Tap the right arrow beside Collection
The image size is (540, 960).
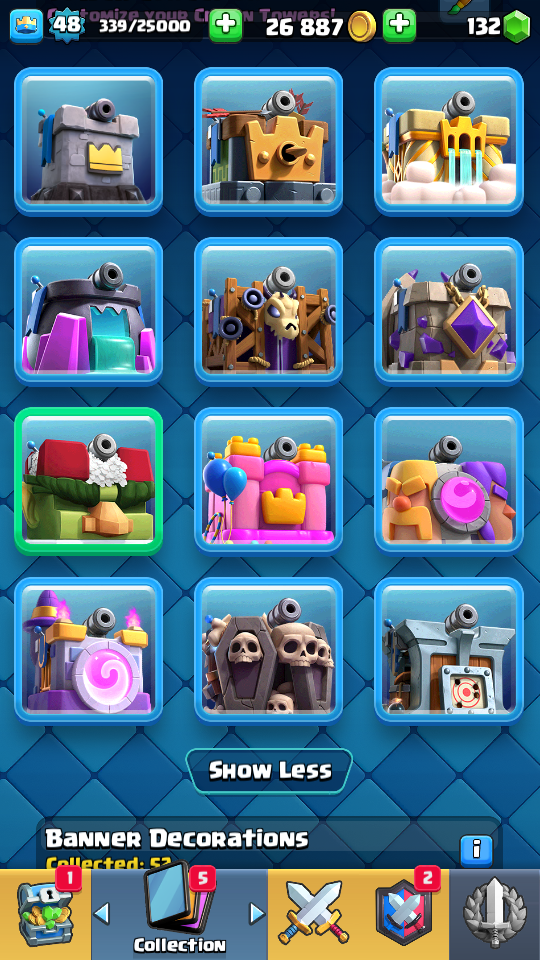(x=257, y=914)
